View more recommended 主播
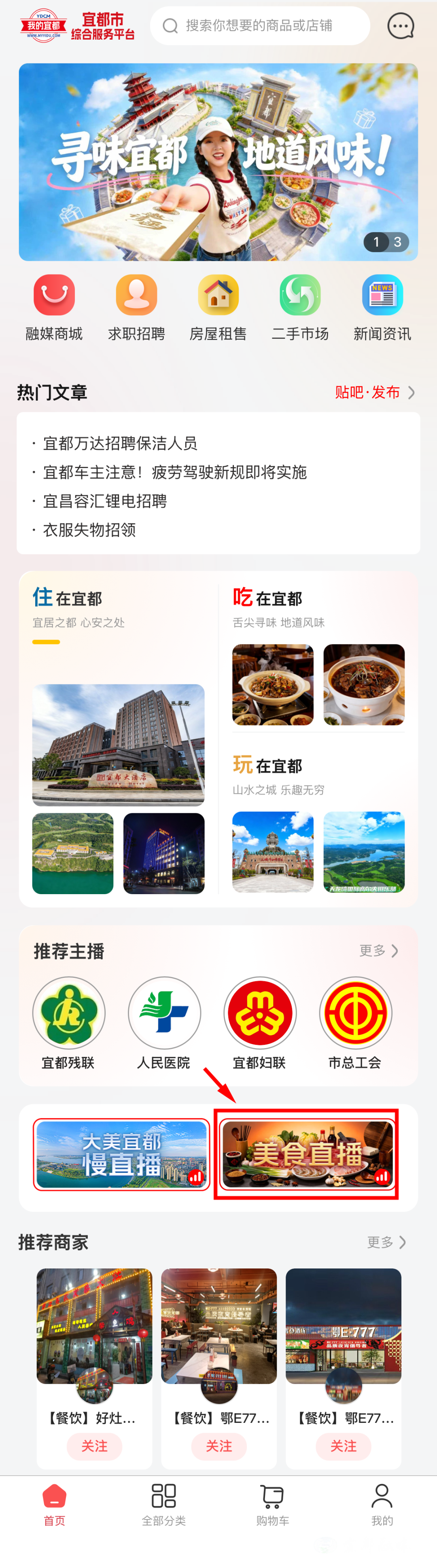This screenshot has width=437, height=1568. tap(378, 951)
